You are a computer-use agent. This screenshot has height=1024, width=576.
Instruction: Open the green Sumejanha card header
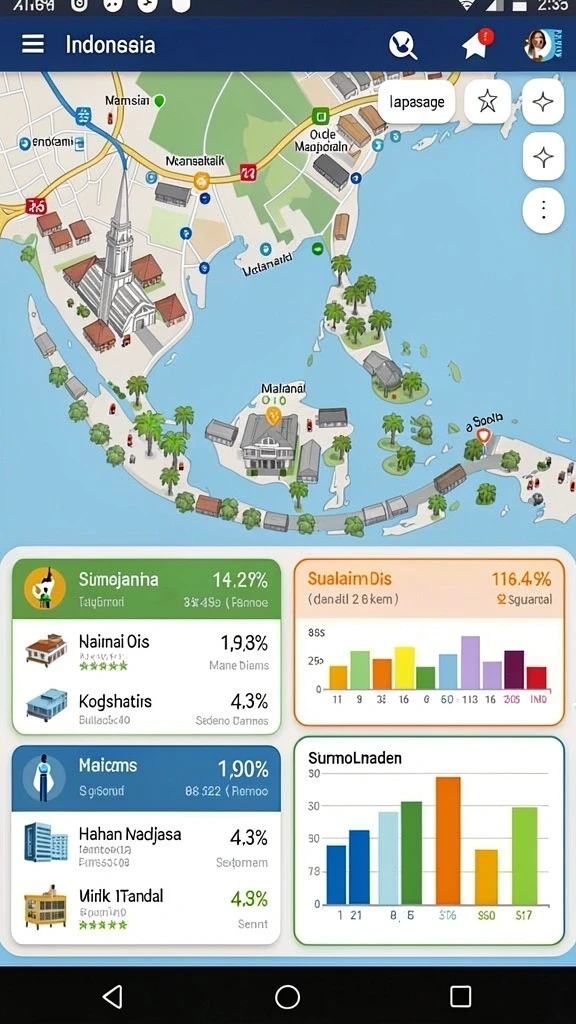[147, 588]
